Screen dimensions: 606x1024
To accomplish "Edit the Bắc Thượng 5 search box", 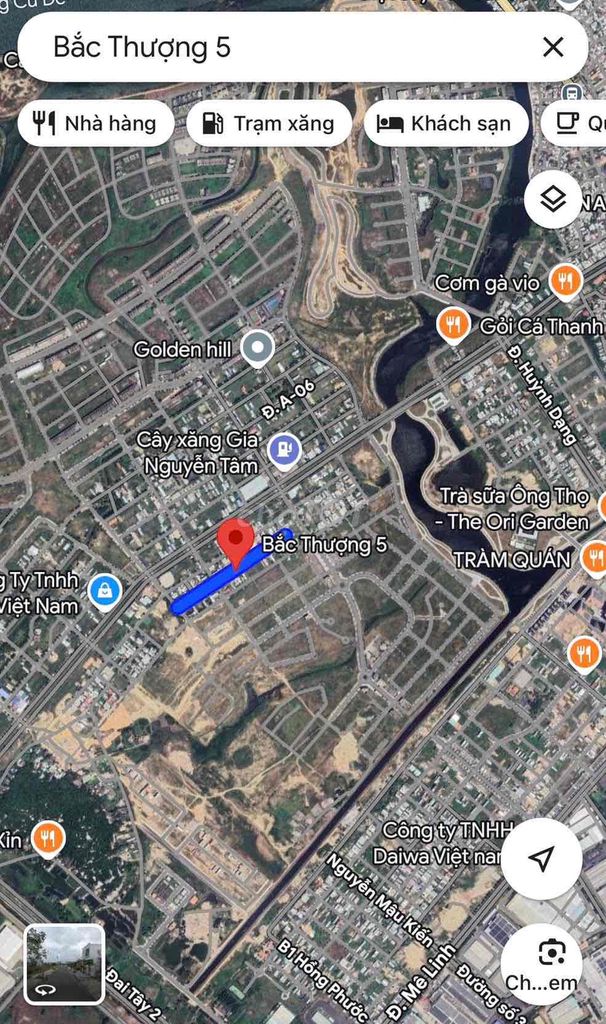I will pos(280,46).
